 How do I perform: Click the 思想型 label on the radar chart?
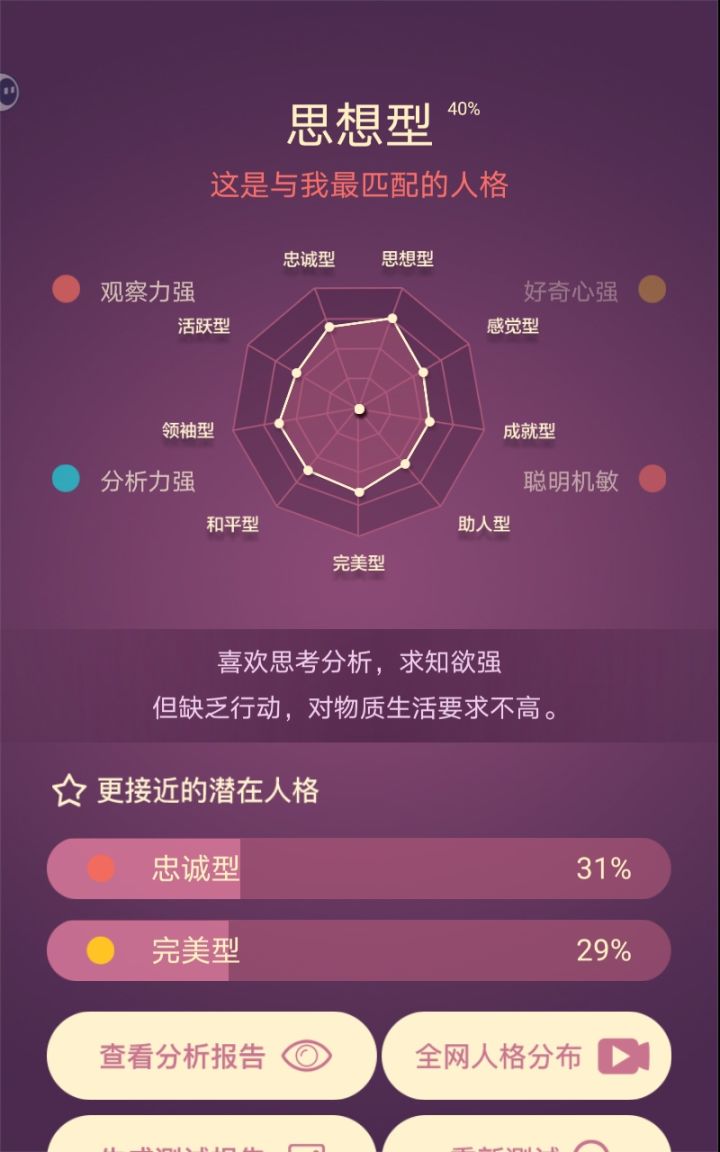tap(406, 258)
